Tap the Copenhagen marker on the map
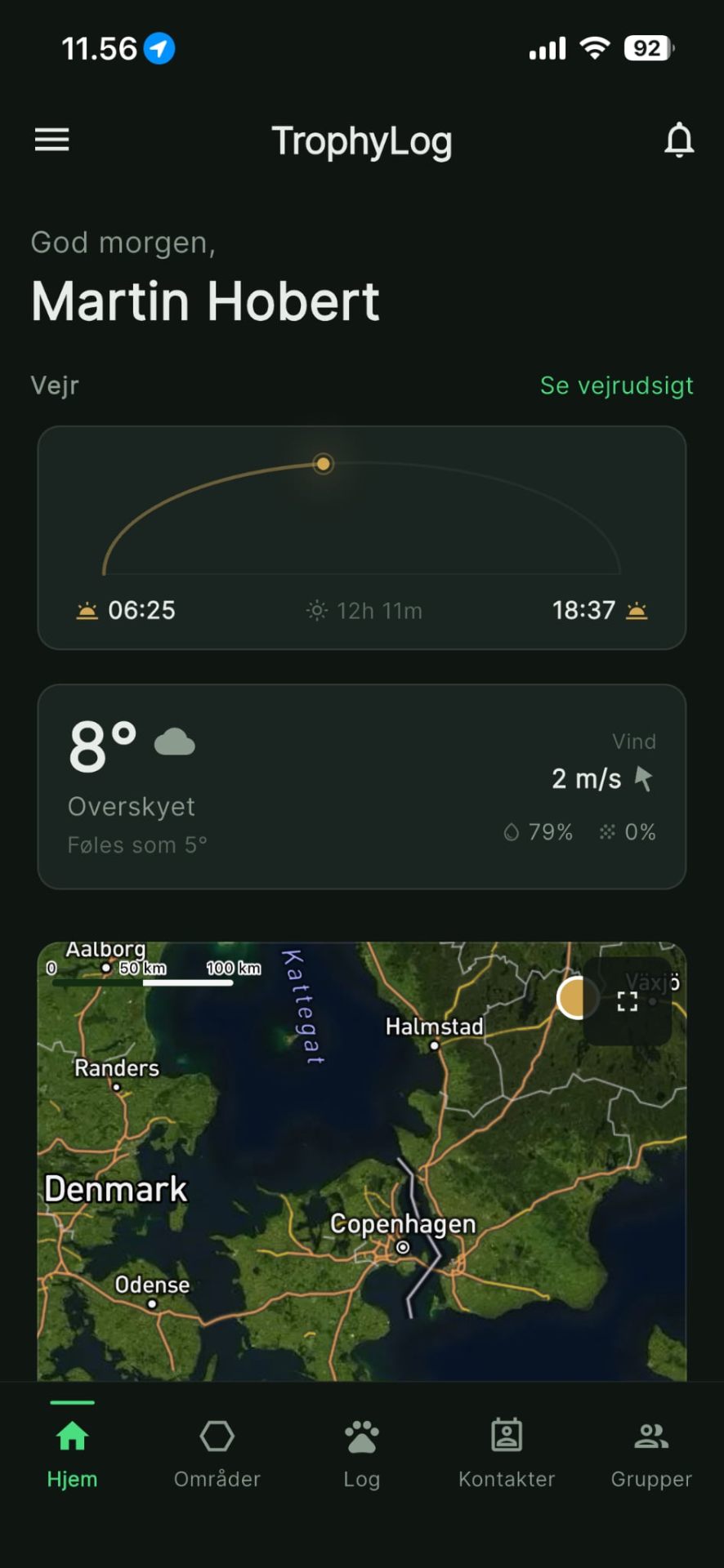Viewport: 724px width, 1568px height. (402, 1247)
